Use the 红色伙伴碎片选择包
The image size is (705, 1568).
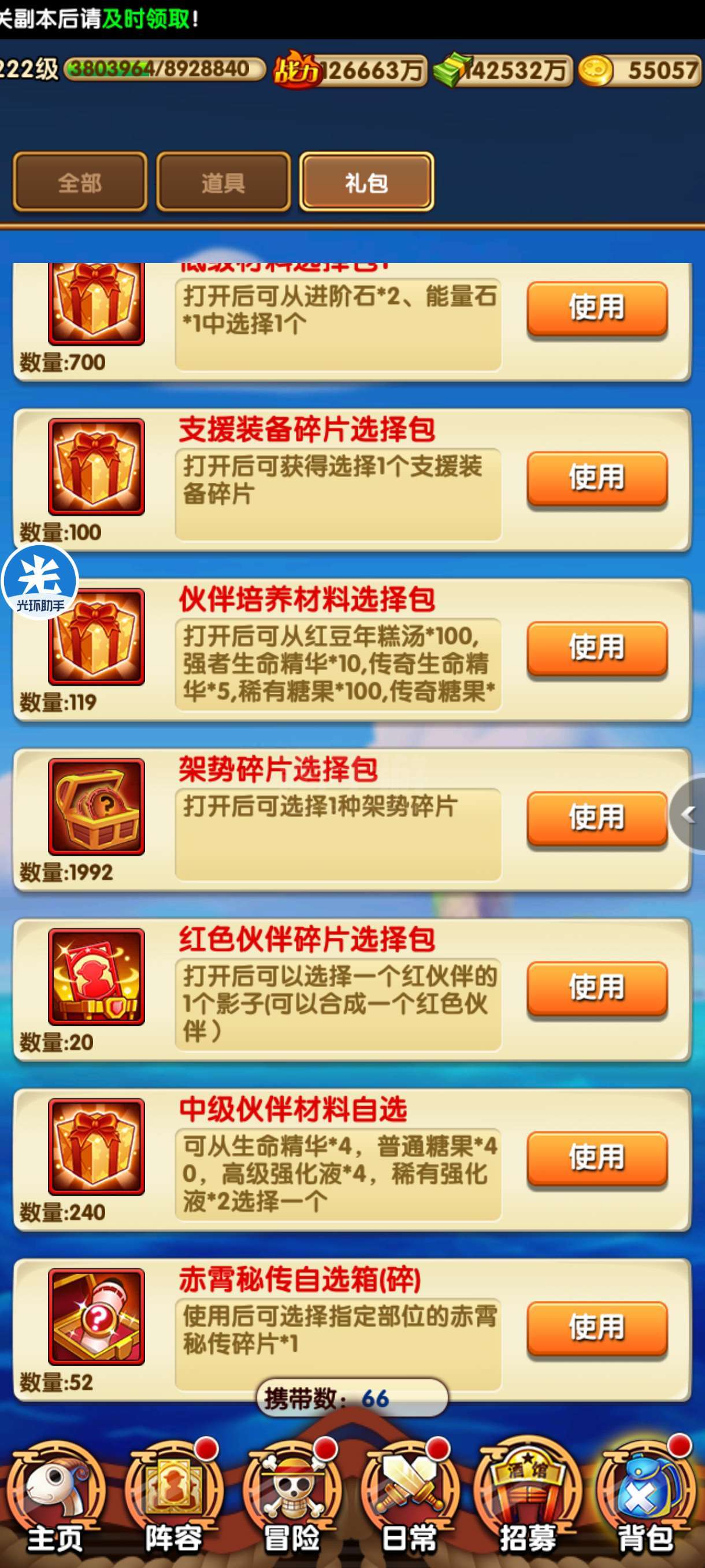(x=597, y=988)
